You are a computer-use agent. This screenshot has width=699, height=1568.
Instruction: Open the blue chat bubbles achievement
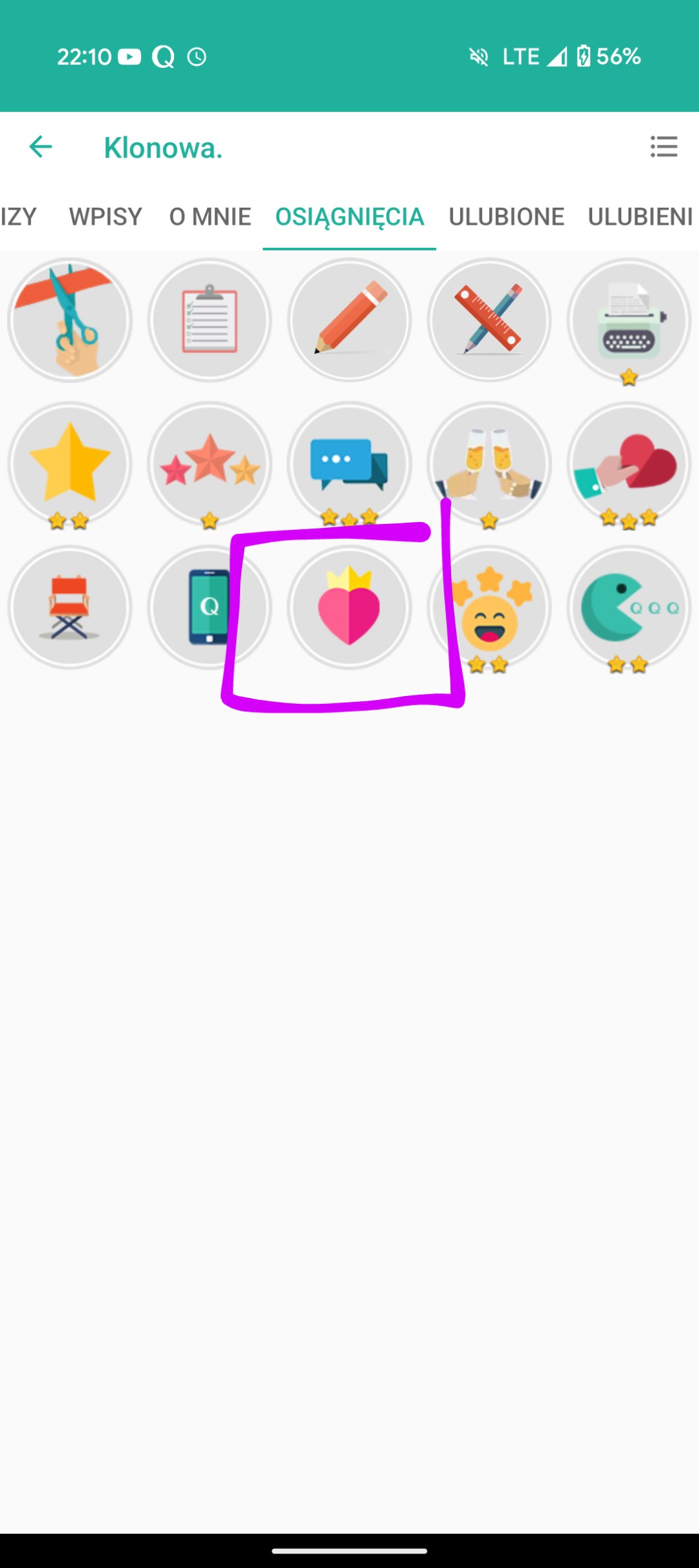349,464
